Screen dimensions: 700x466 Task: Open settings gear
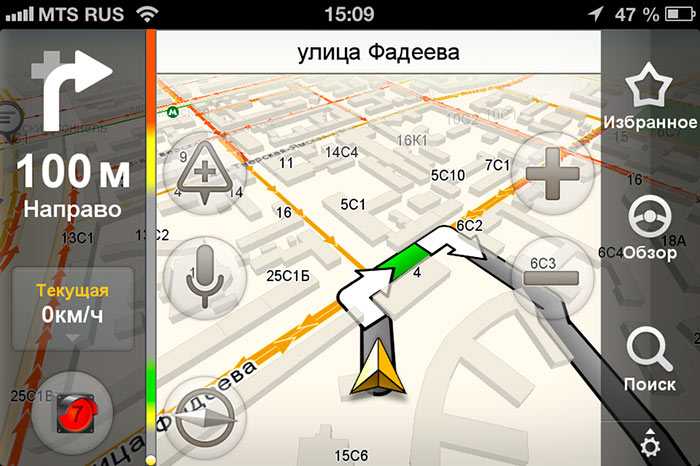pyautogui.click(x=650, y=444)
